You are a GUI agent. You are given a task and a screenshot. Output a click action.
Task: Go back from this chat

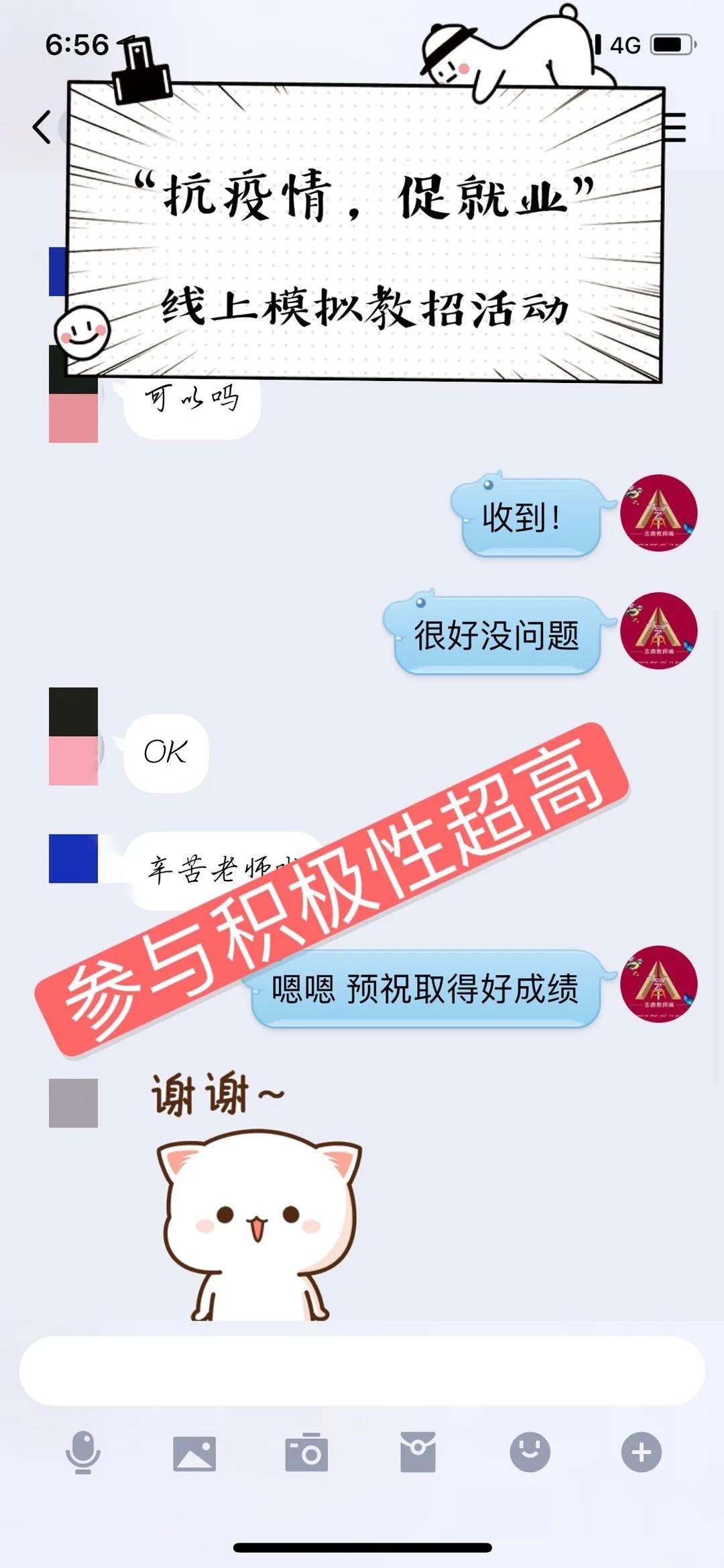[42, 127]
